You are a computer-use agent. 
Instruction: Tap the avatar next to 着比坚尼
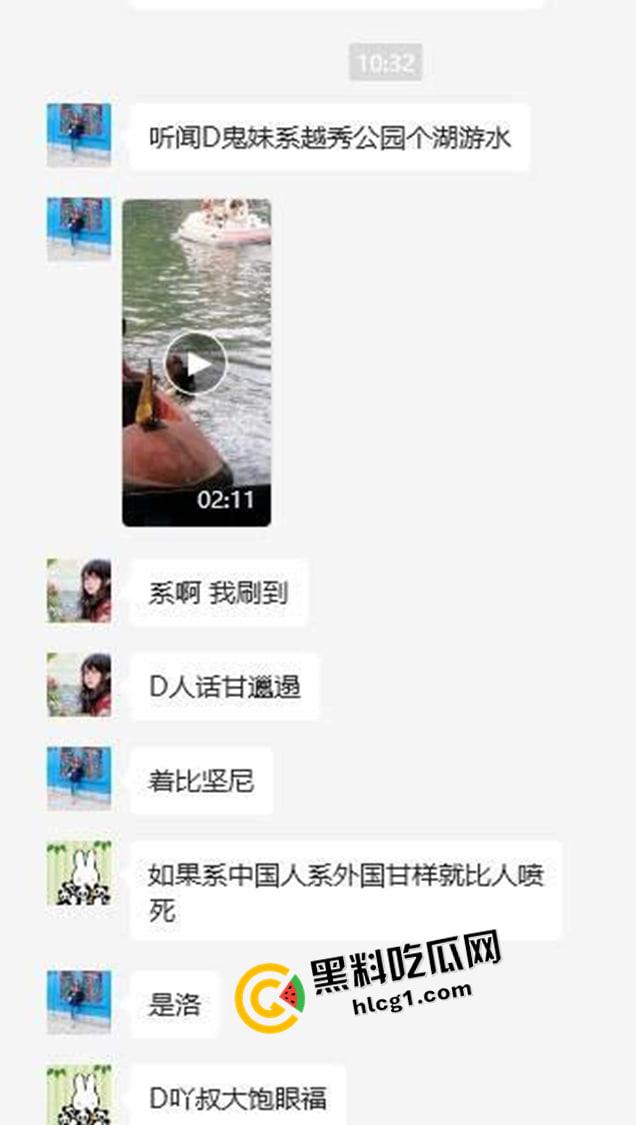point(79,778)
